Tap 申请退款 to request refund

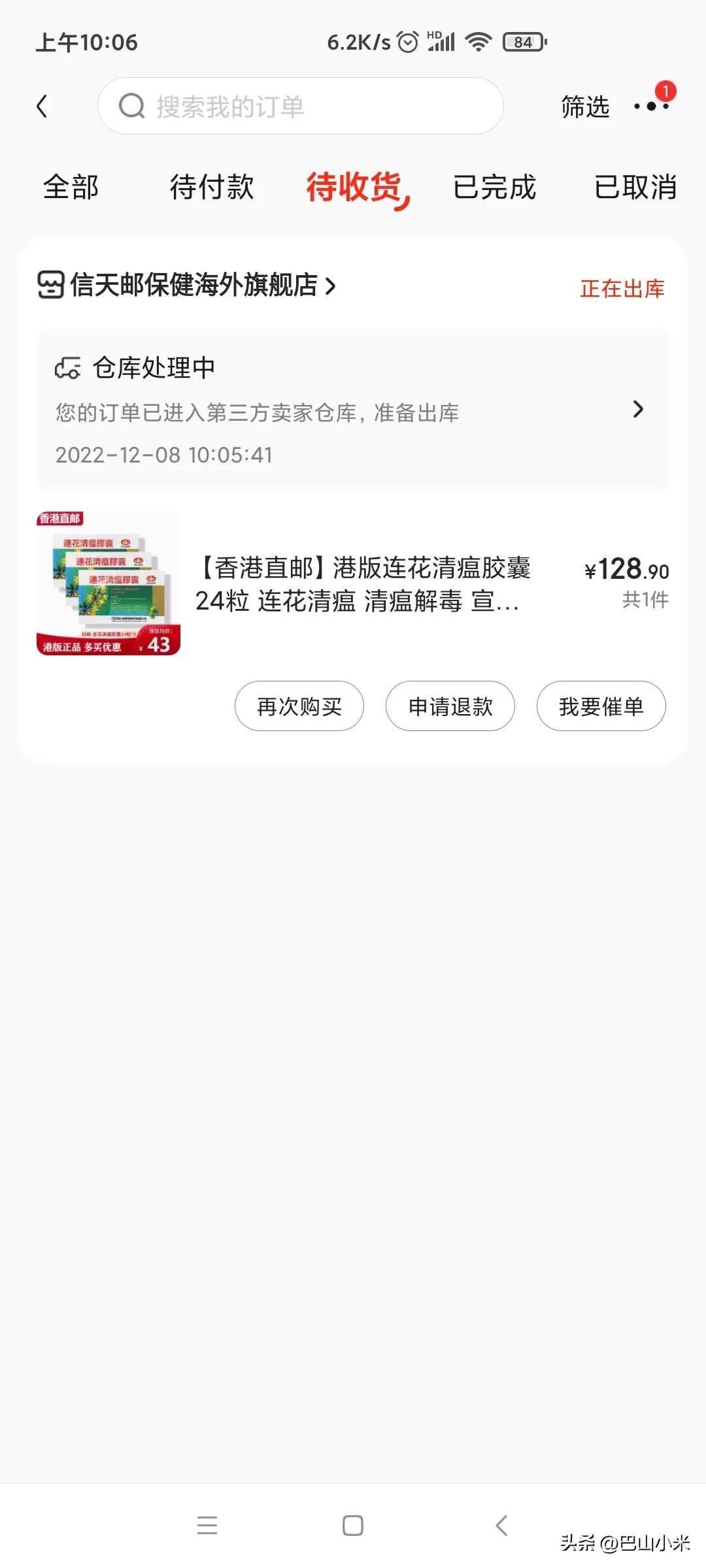450,706
